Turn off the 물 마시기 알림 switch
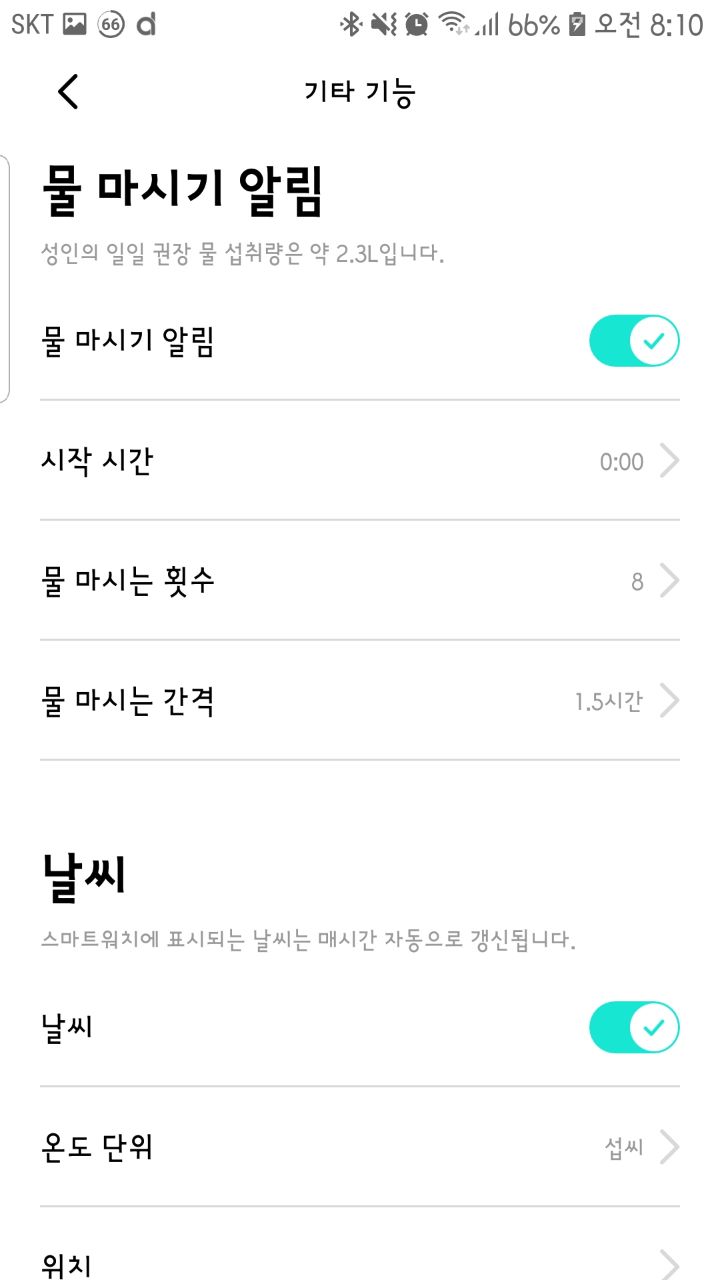The height and width of the screenshot is (1280, 720). click(x=634, y=342)
